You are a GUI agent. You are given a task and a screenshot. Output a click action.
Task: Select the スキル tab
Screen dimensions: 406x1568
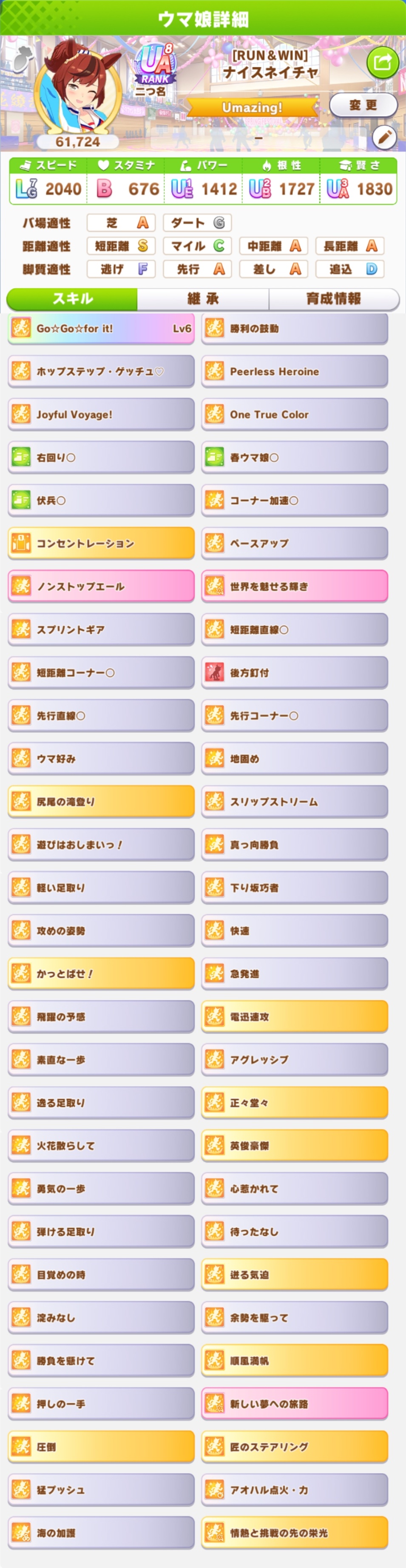point(72,298)
